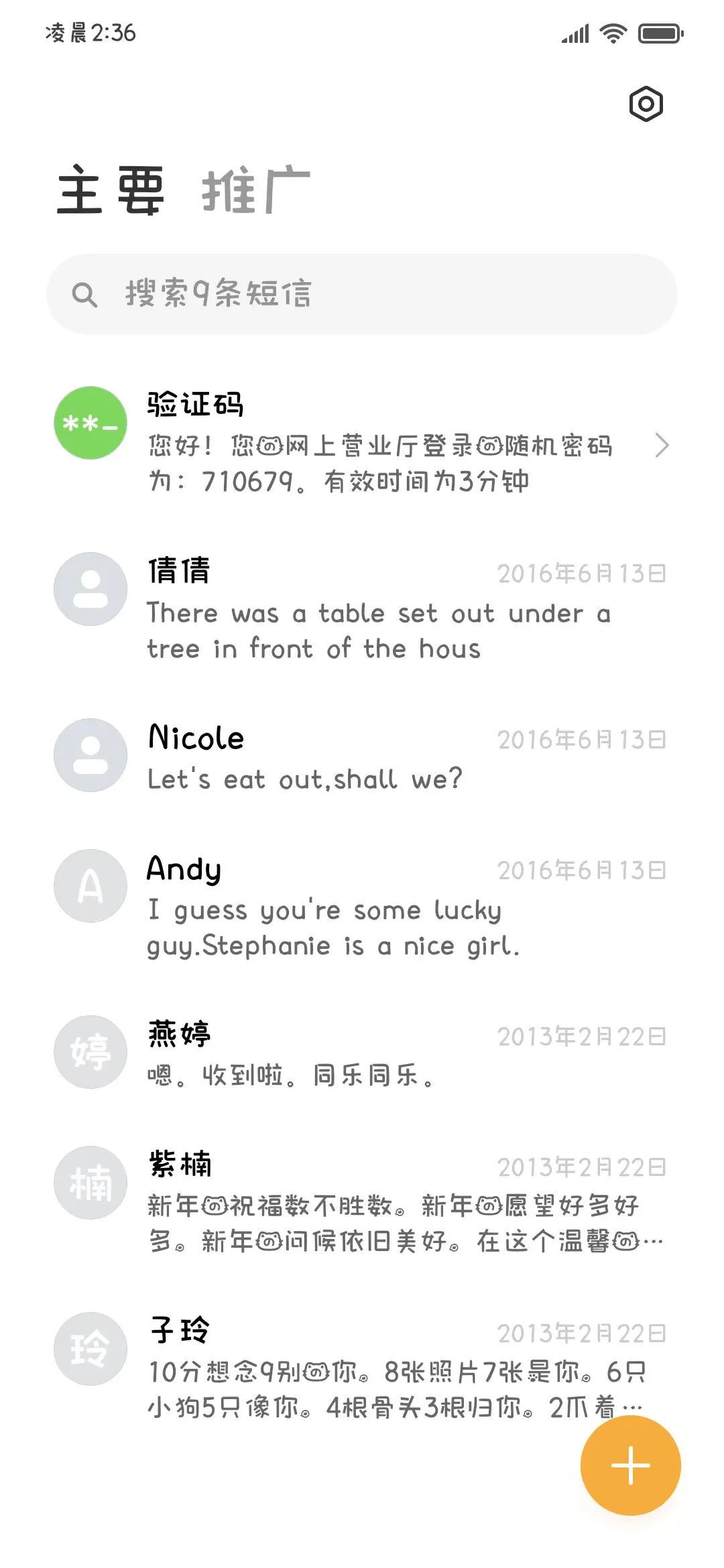The image size is (724, 1568).
Task: Tap the search magnifier icon
Action: click(x=86, y=293)
